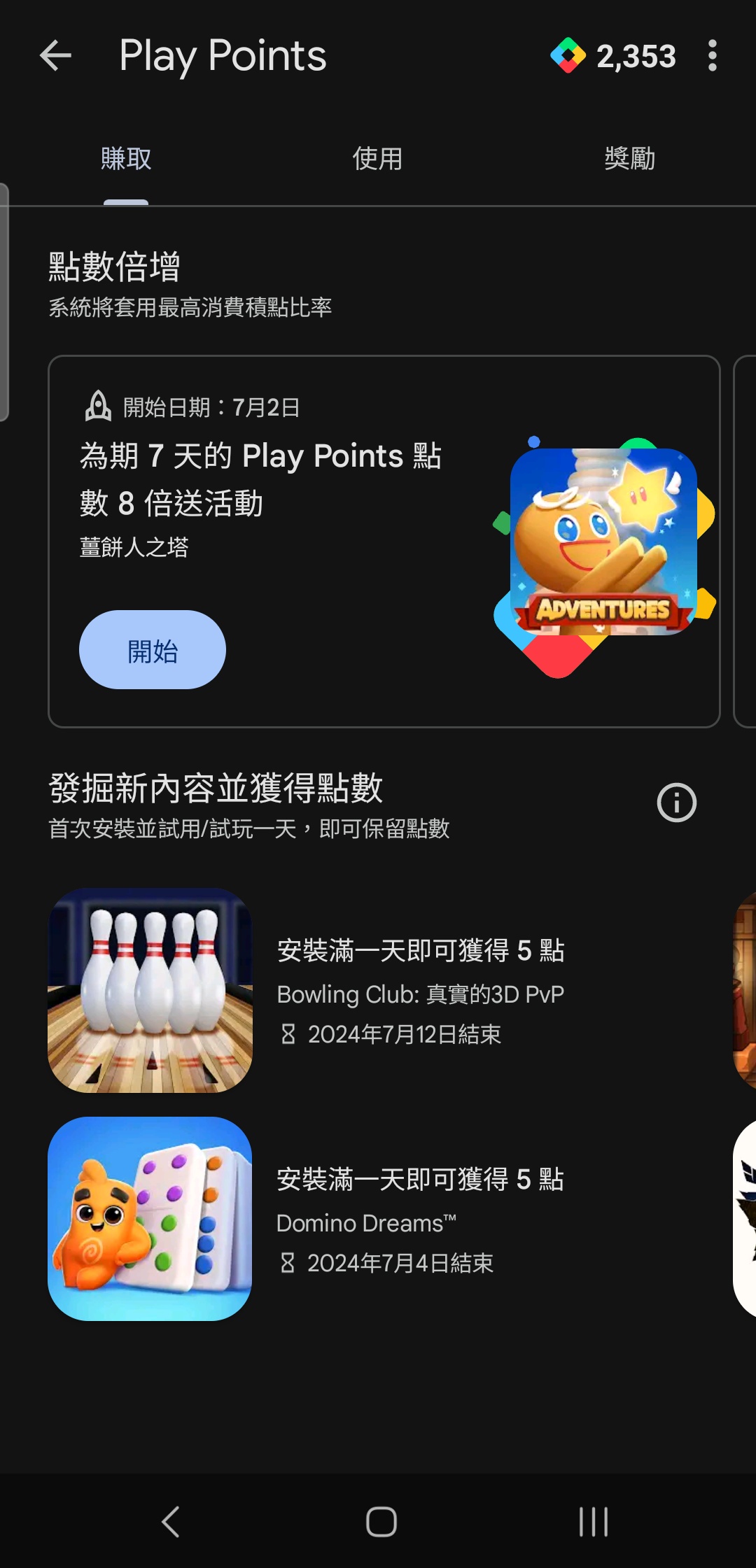Tap the 開始 button for 薑餅人之塔

152,650
